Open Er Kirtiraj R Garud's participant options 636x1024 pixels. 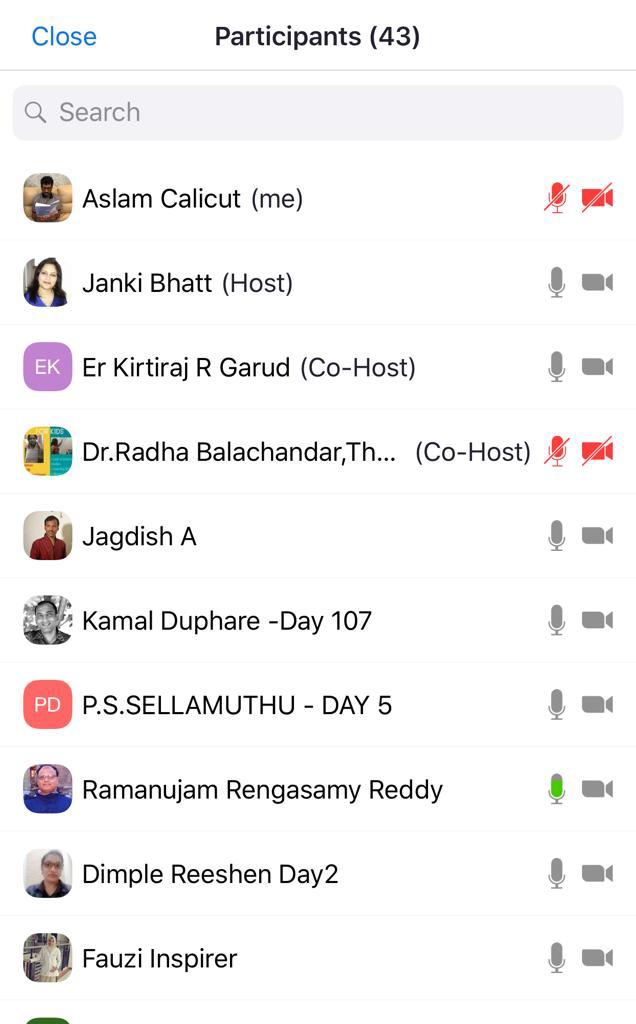tap(248, 367)
